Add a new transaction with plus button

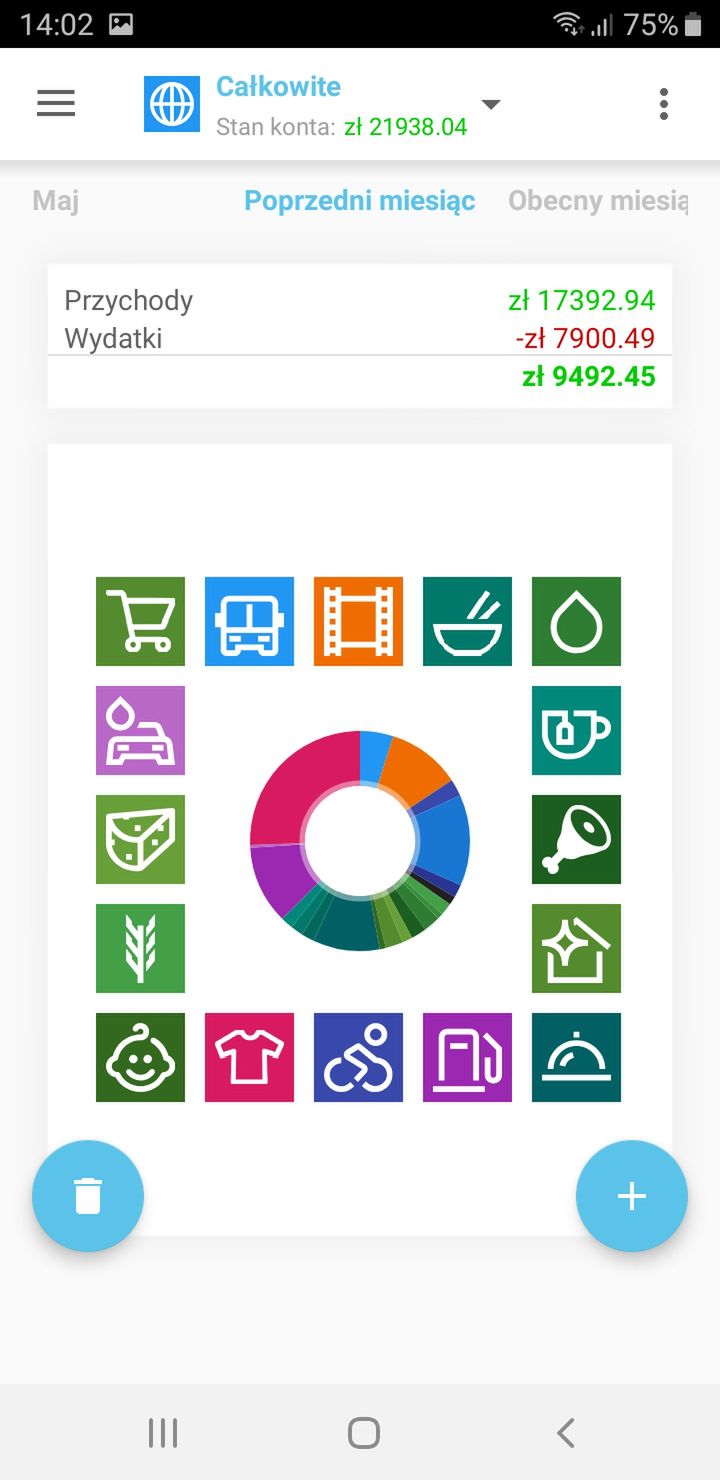coord(632,1196)
